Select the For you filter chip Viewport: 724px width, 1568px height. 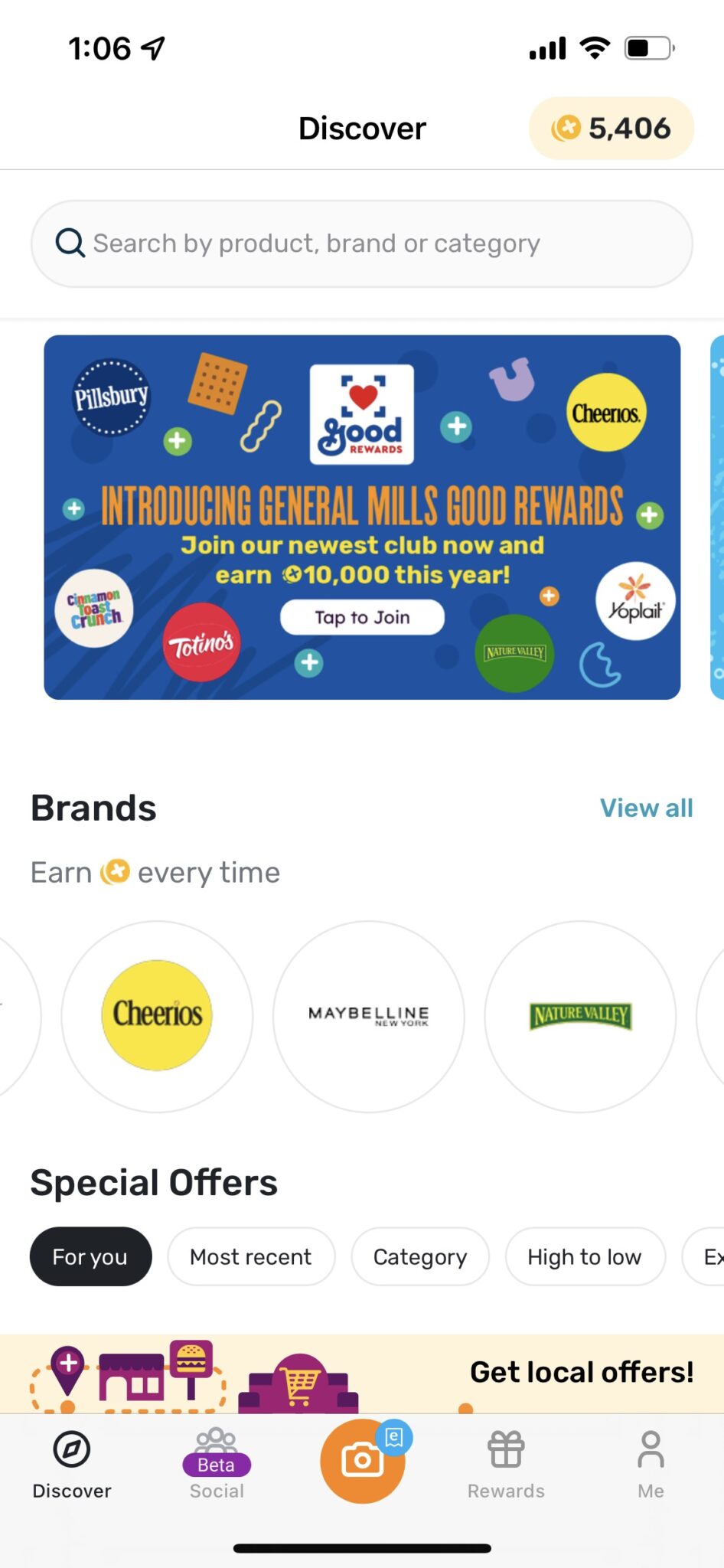pyautogui.click(x=90, y=1256)
